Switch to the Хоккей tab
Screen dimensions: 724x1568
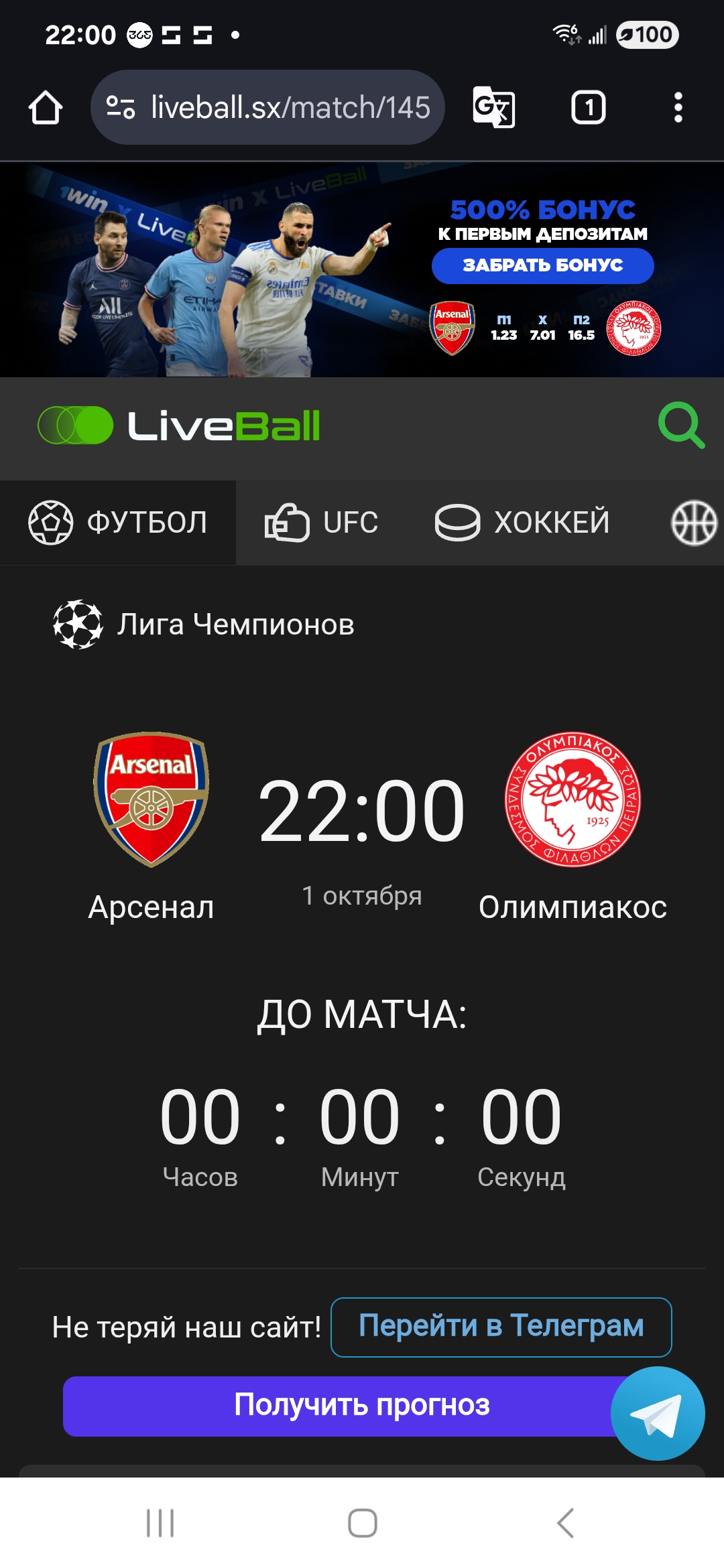point(523,523)
